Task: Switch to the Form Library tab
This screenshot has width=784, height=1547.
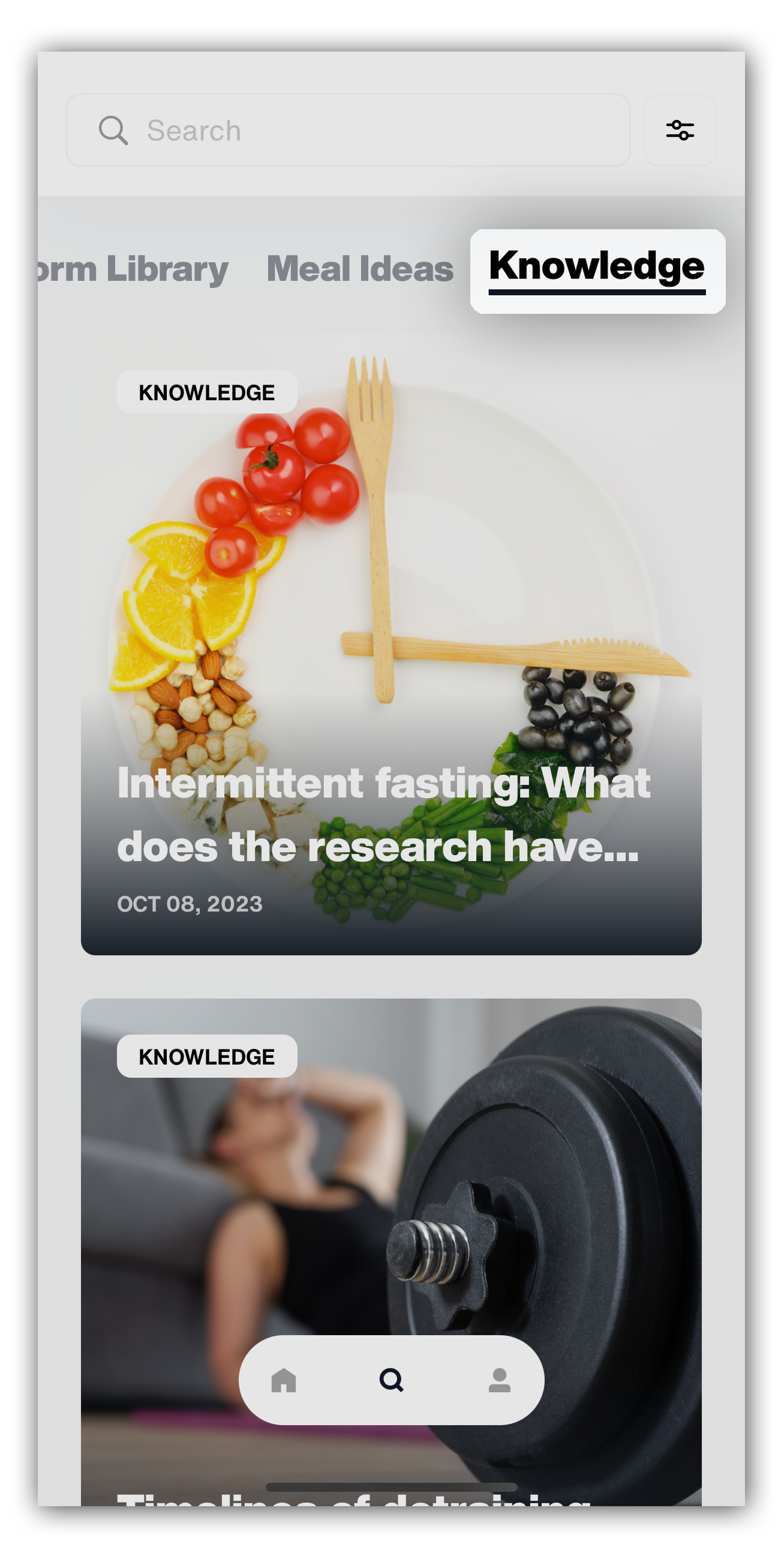Action: (133, 268)
